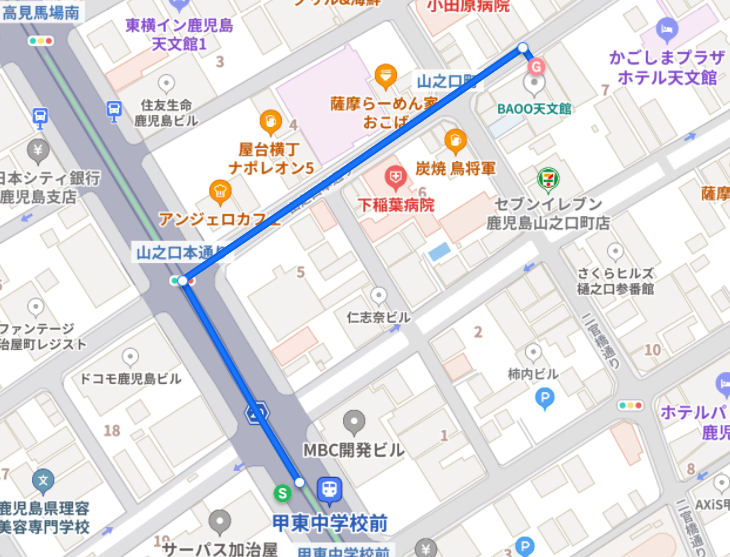Viewport: 730px width, 557px height.
Task: Tap the route destination marker G
Action: [535, 66]
